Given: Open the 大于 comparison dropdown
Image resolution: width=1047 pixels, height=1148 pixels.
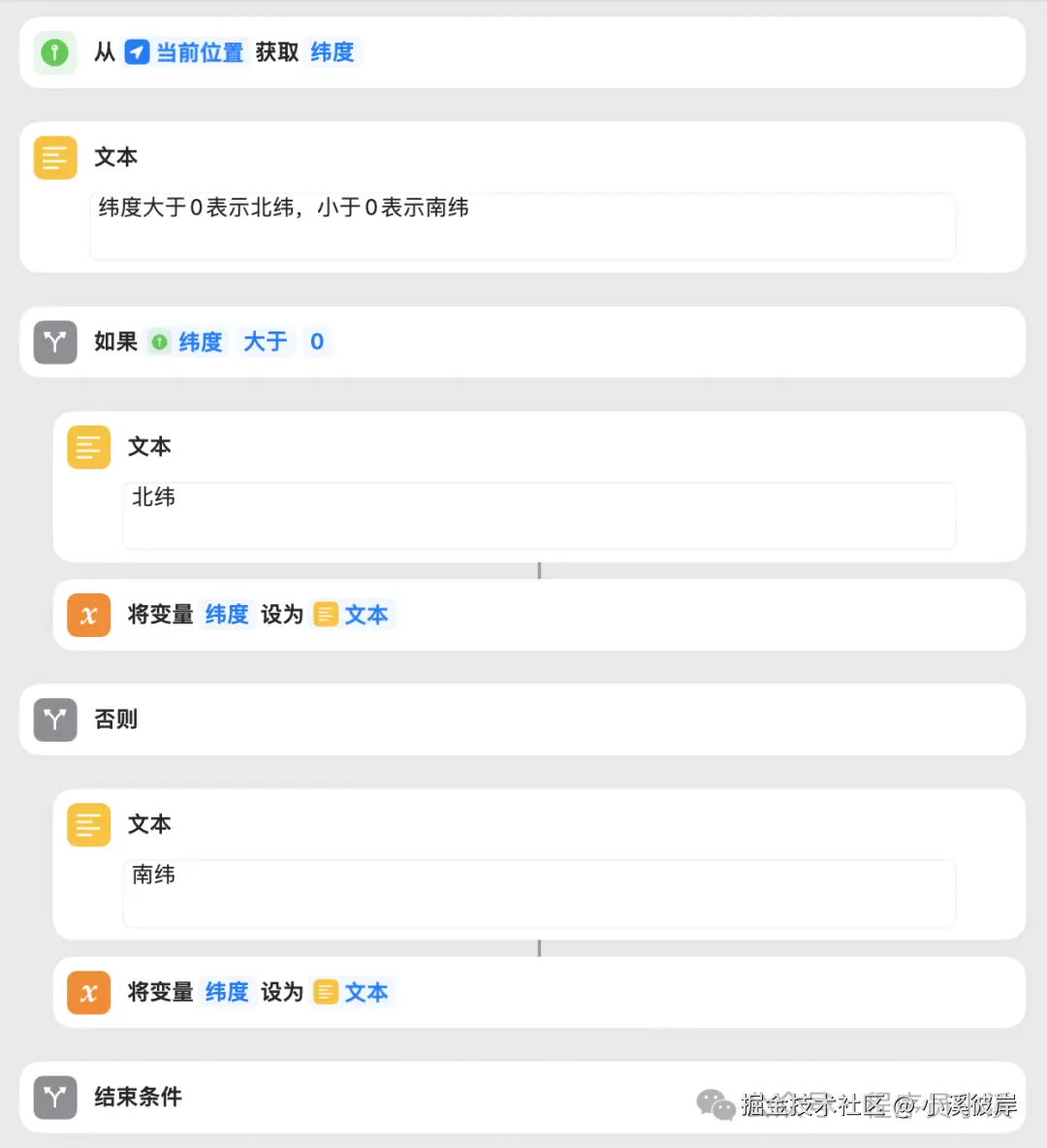Looking at the screenshot, I should pos(265,341).
